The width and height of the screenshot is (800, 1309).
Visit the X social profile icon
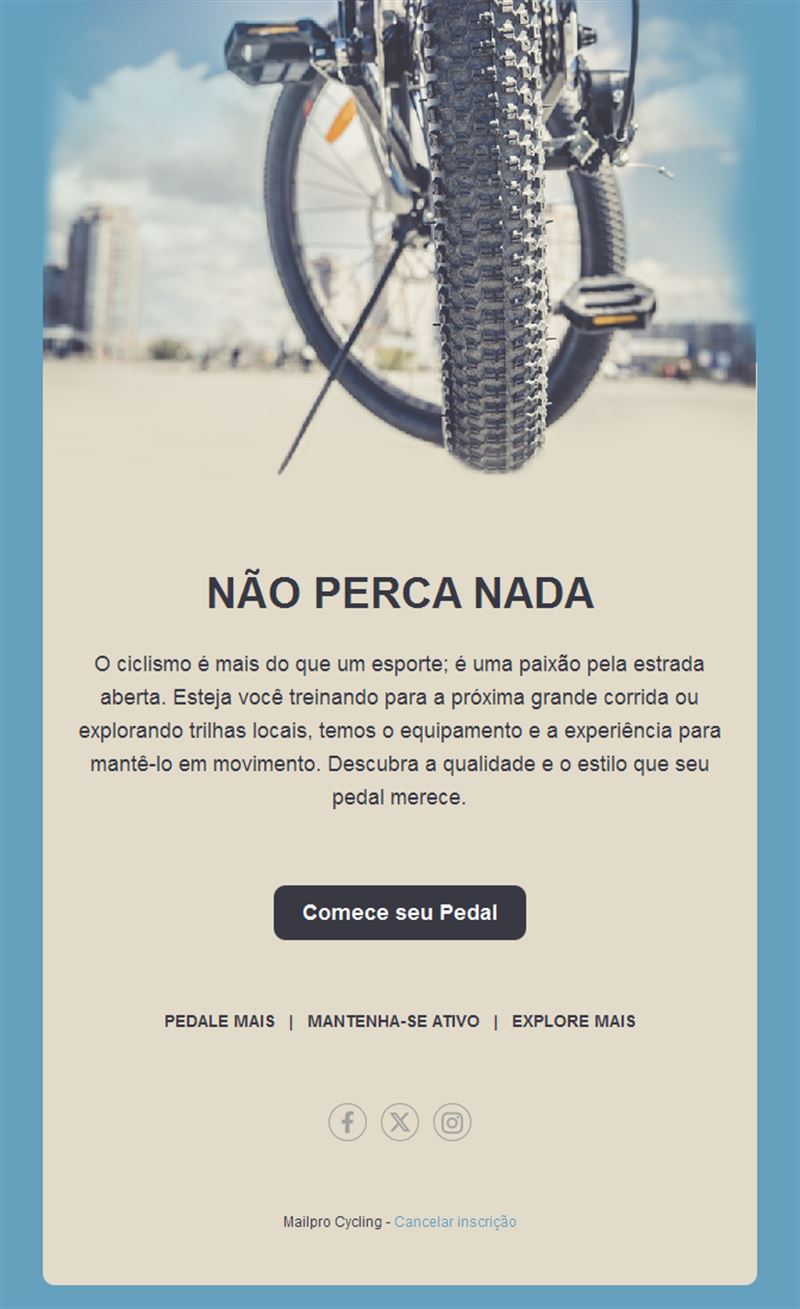(x=400, y=1122)
